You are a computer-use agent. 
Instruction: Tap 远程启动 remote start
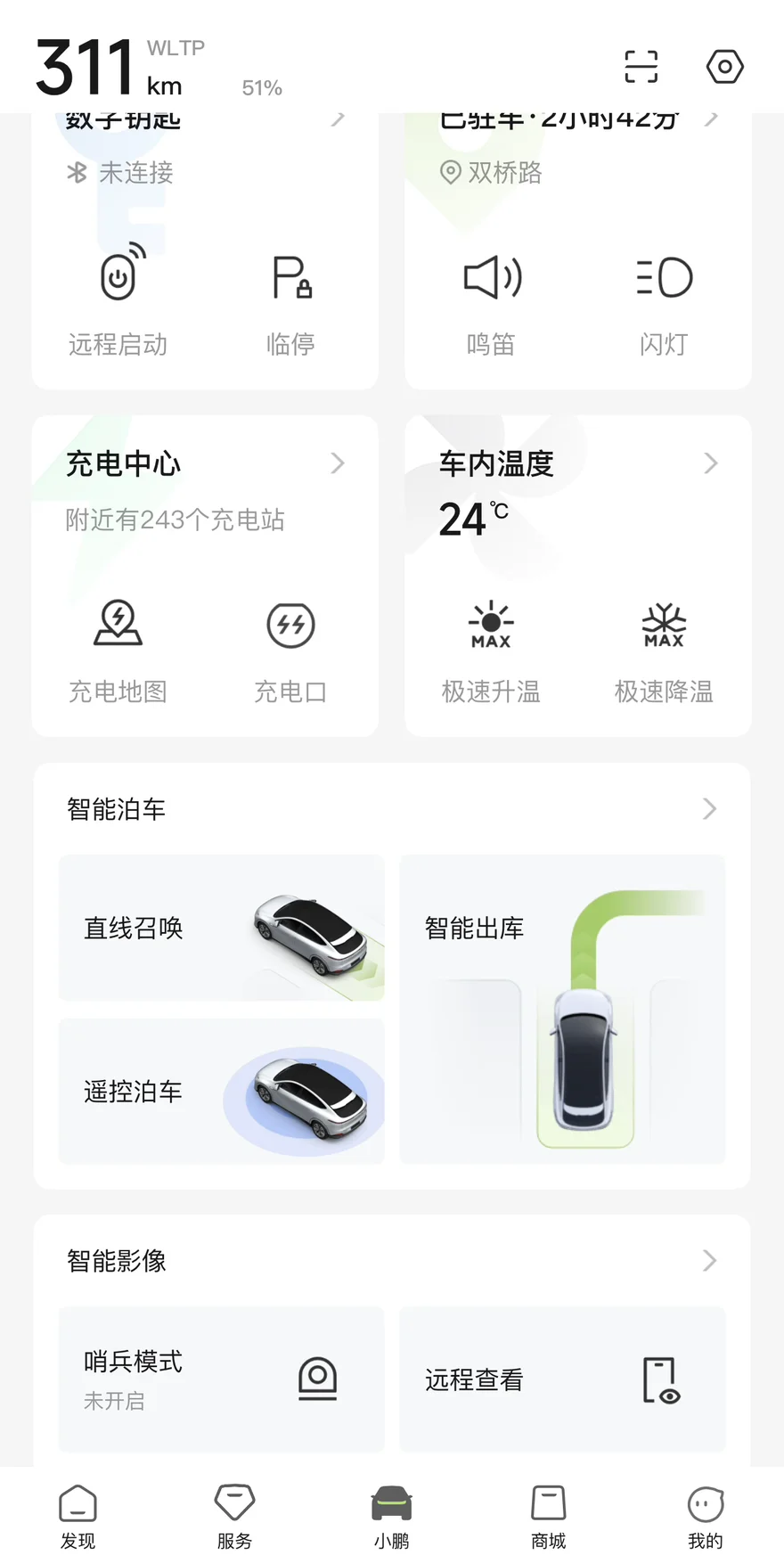118,300
